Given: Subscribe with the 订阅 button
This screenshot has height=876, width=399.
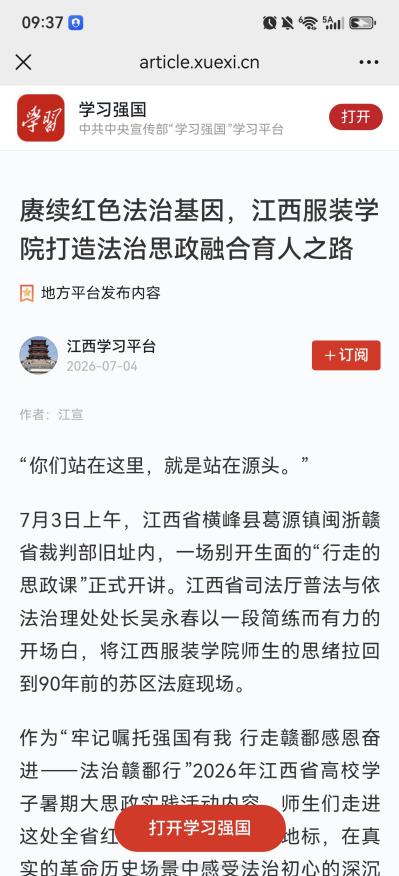Looking at the screenshot, I should [346, 355].
